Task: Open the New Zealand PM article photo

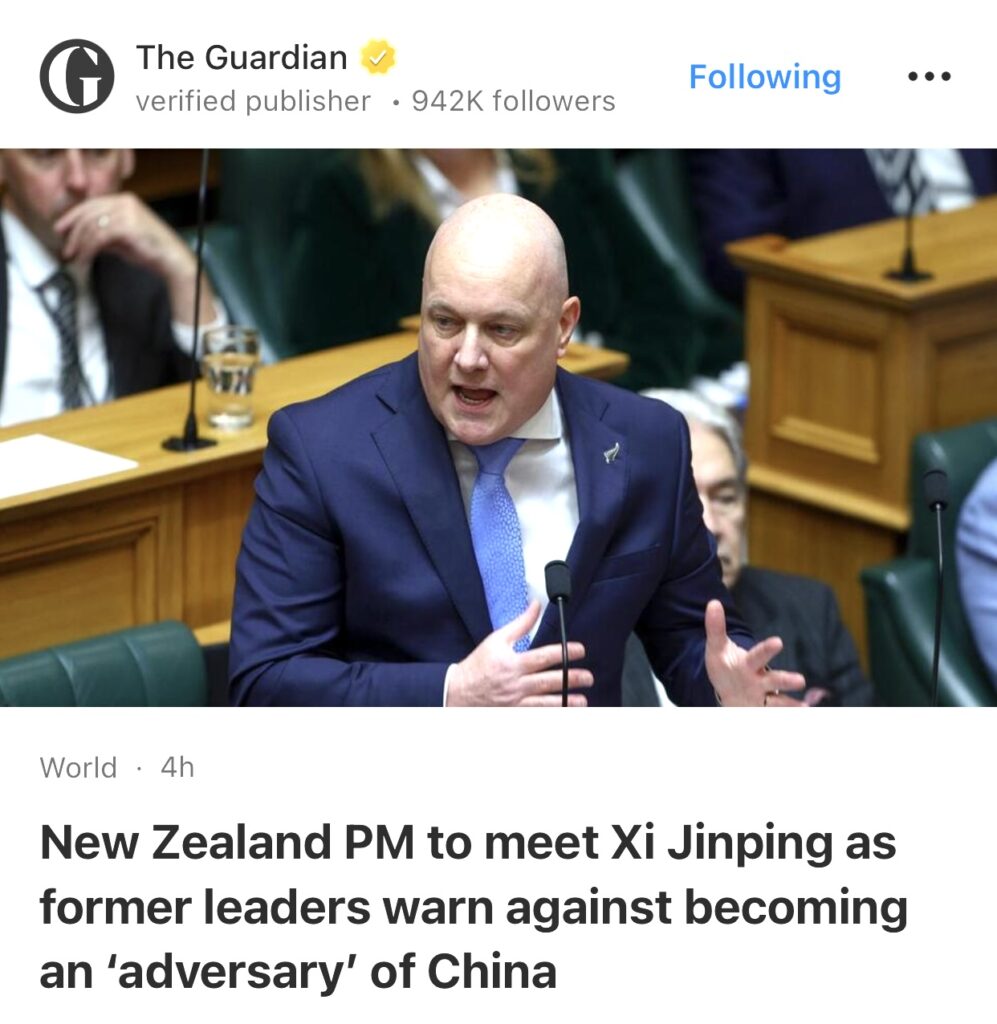Action: [498, 428]
